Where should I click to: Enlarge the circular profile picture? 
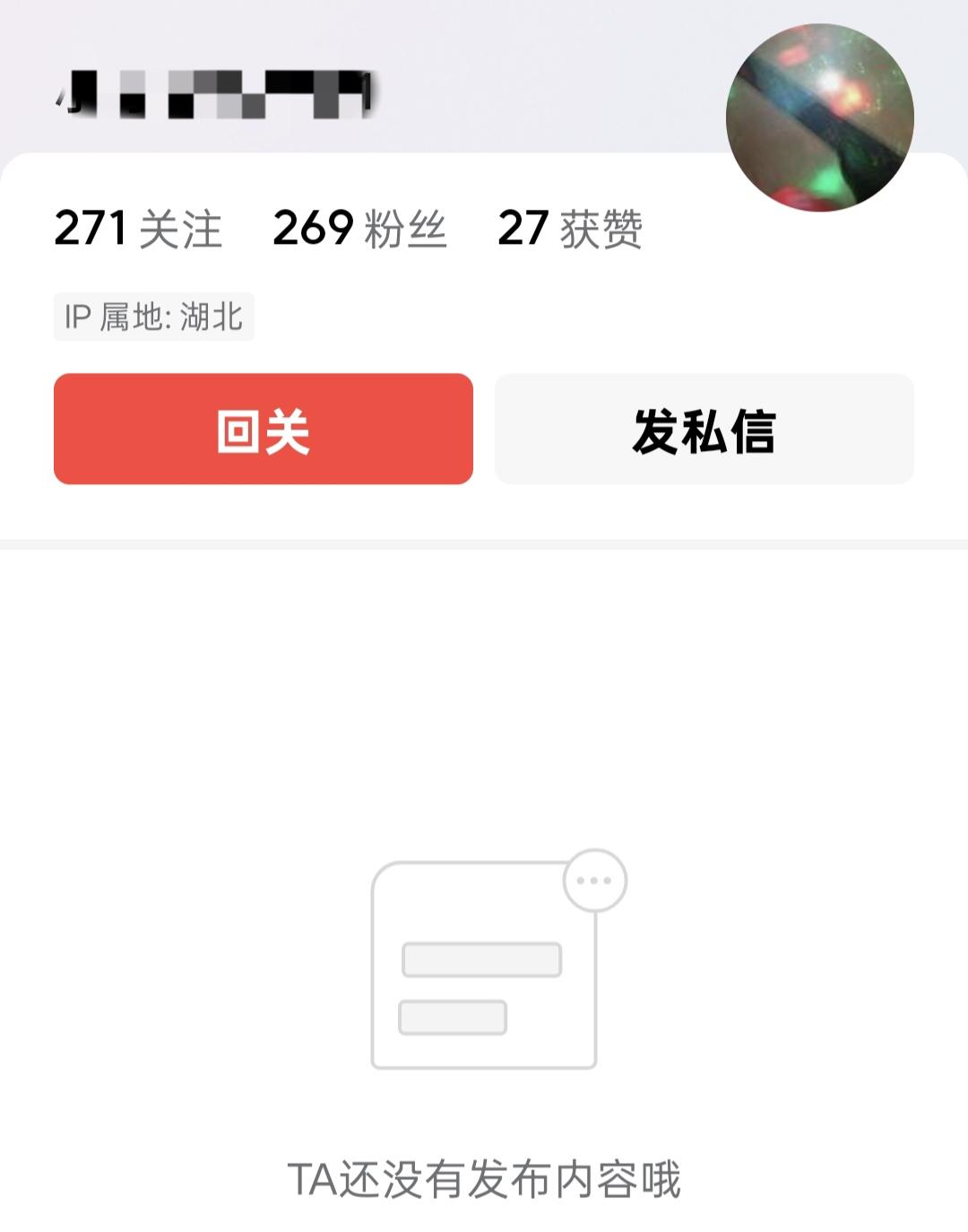click(820, 117)
